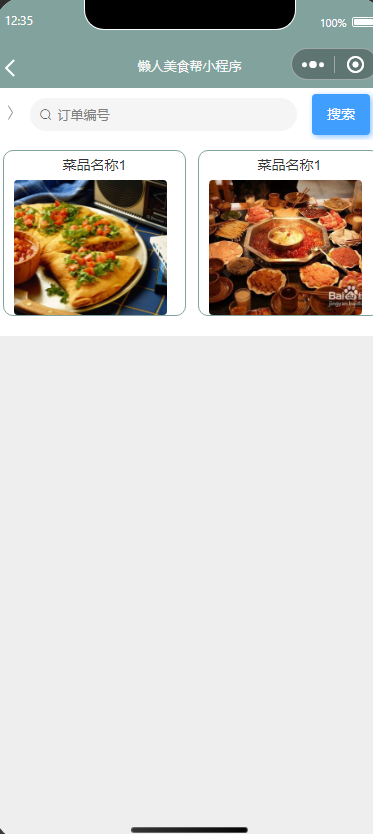This screenshot has height=834, width=373.
Task: Tap the chevron beside the search box
Action: coord(10,113)
